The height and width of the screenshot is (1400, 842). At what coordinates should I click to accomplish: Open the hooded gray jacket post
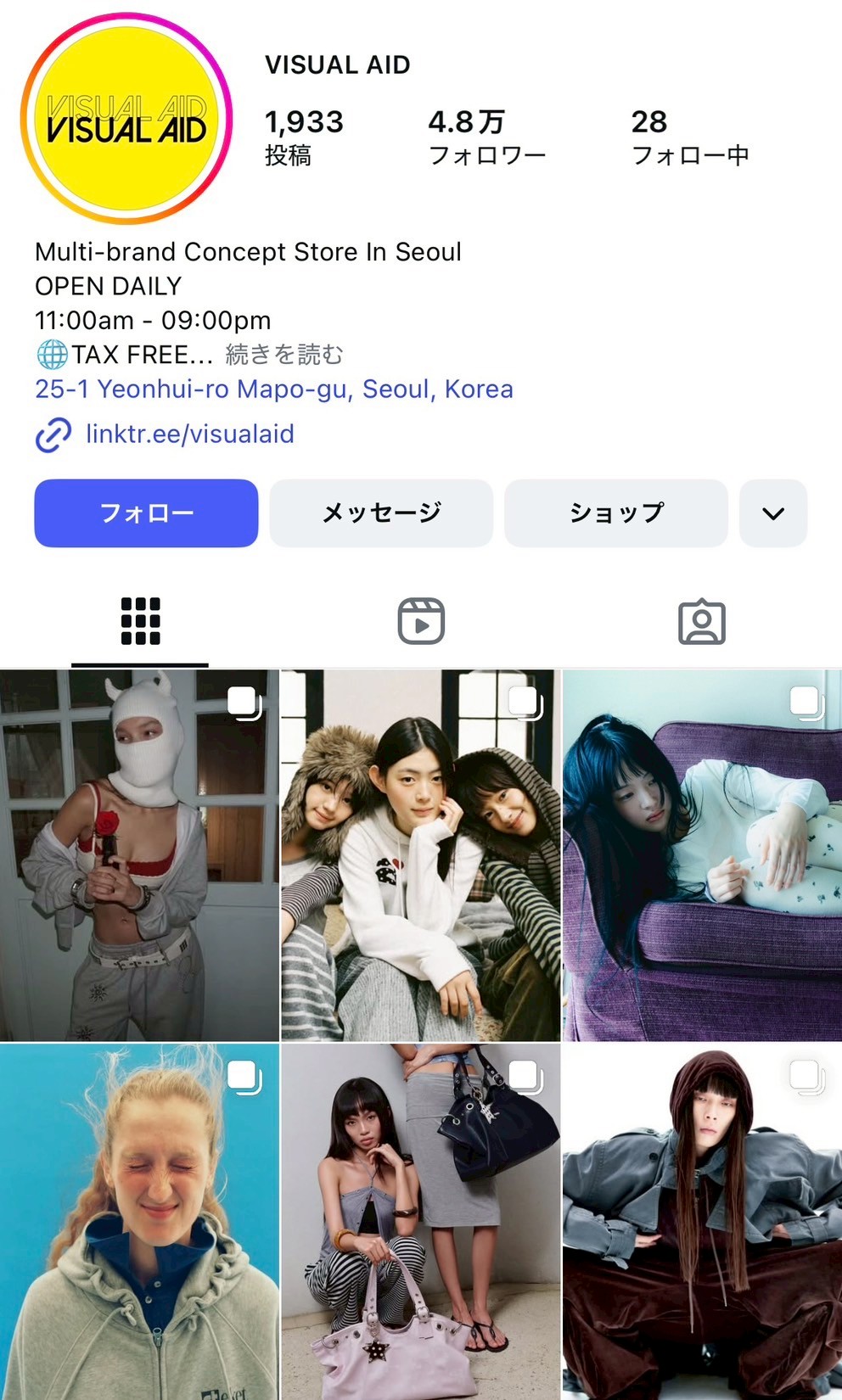pos(702,1222)
